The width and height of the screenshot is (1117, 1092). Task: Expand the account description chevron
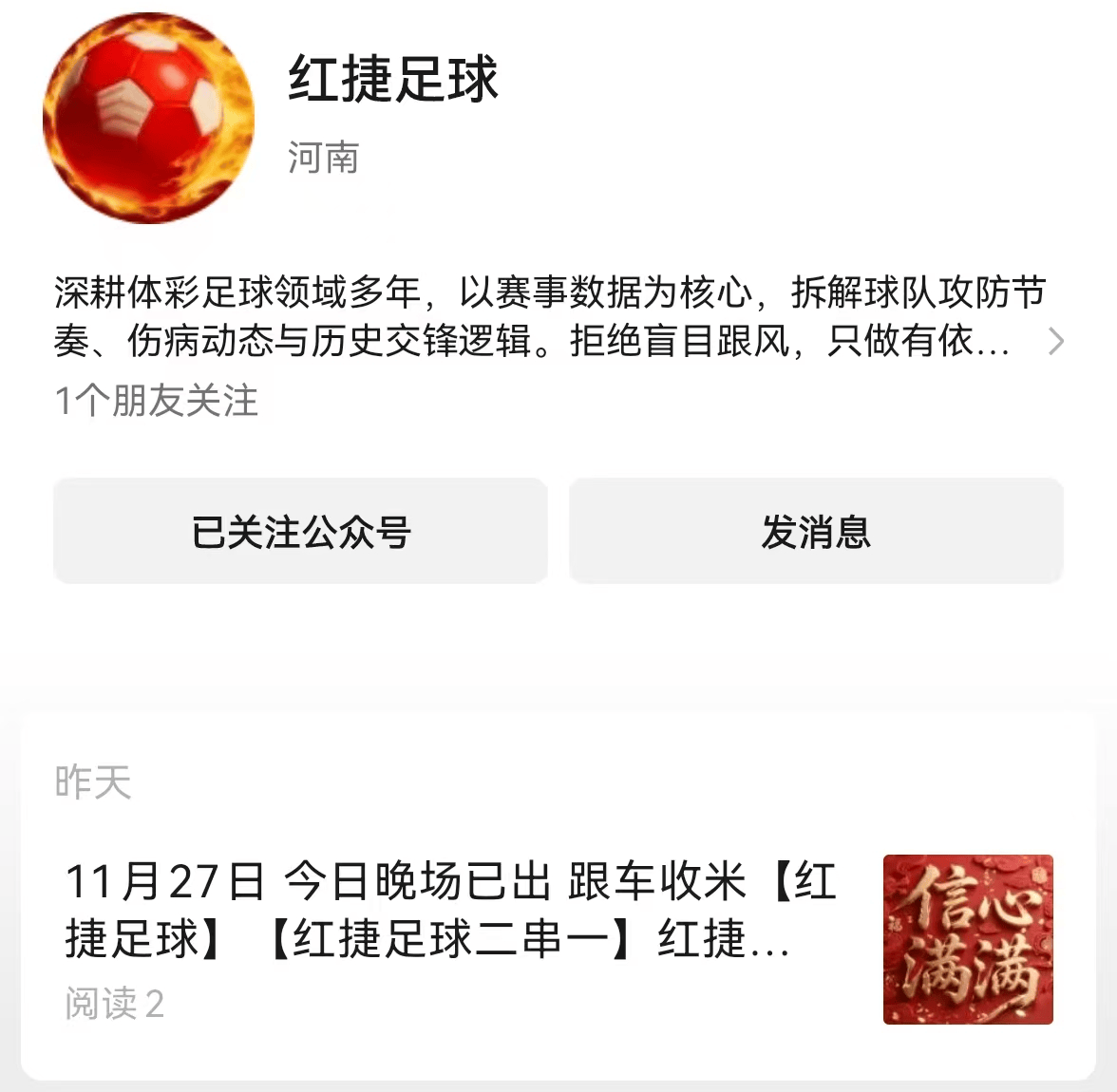(x=1055, y=342)
